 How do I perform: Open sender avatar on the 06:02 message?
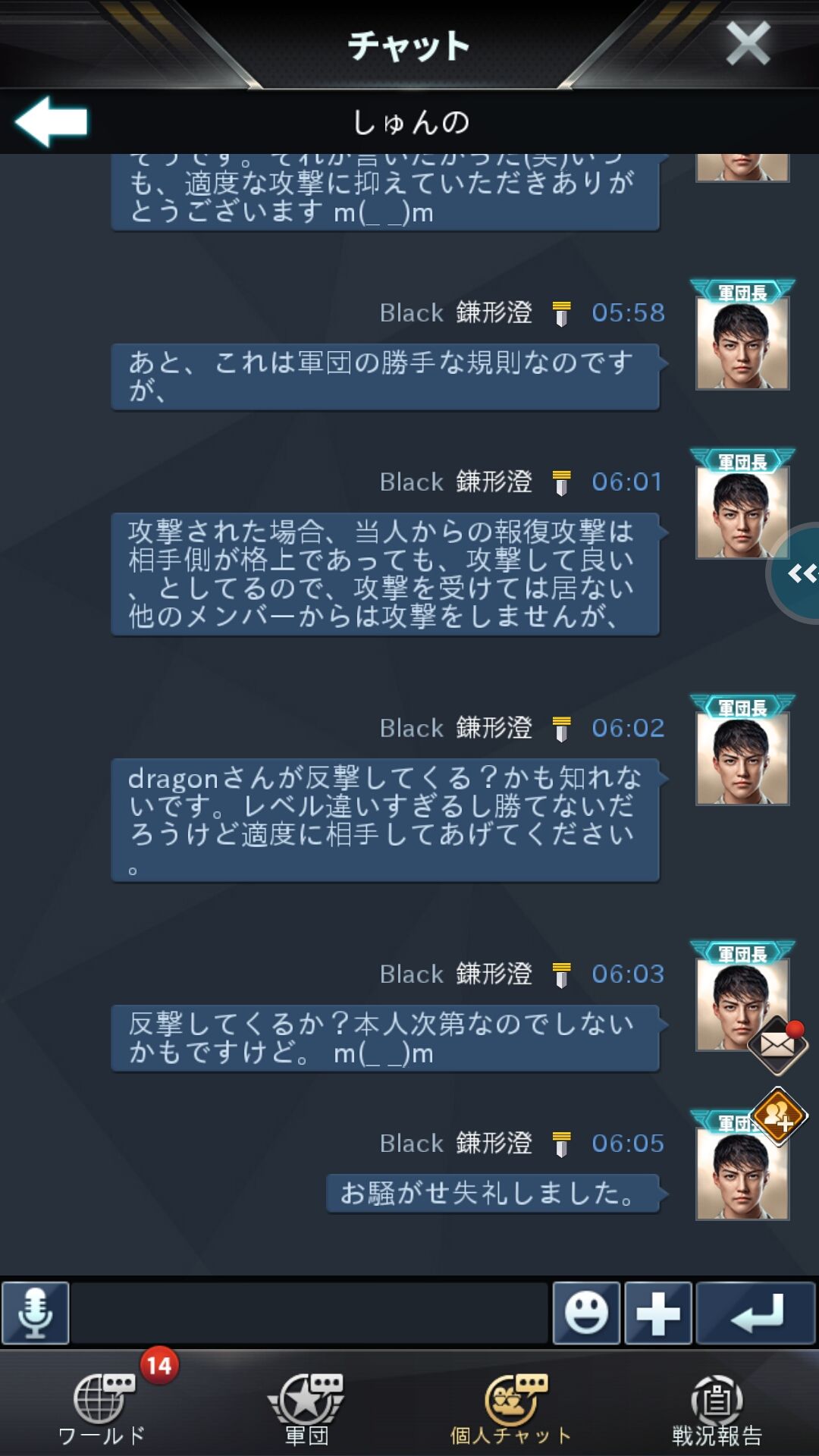[742, 758]
